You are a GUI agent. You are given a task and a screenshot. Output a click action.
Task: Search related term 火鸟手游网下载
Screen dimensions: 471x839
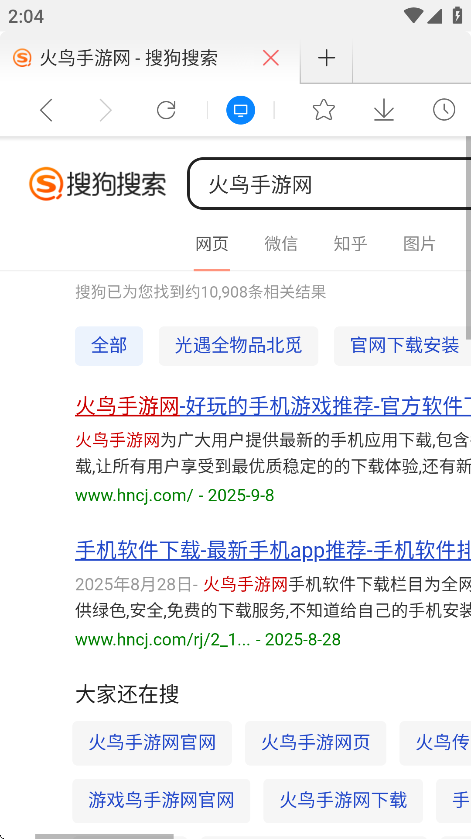coord(343,800)
